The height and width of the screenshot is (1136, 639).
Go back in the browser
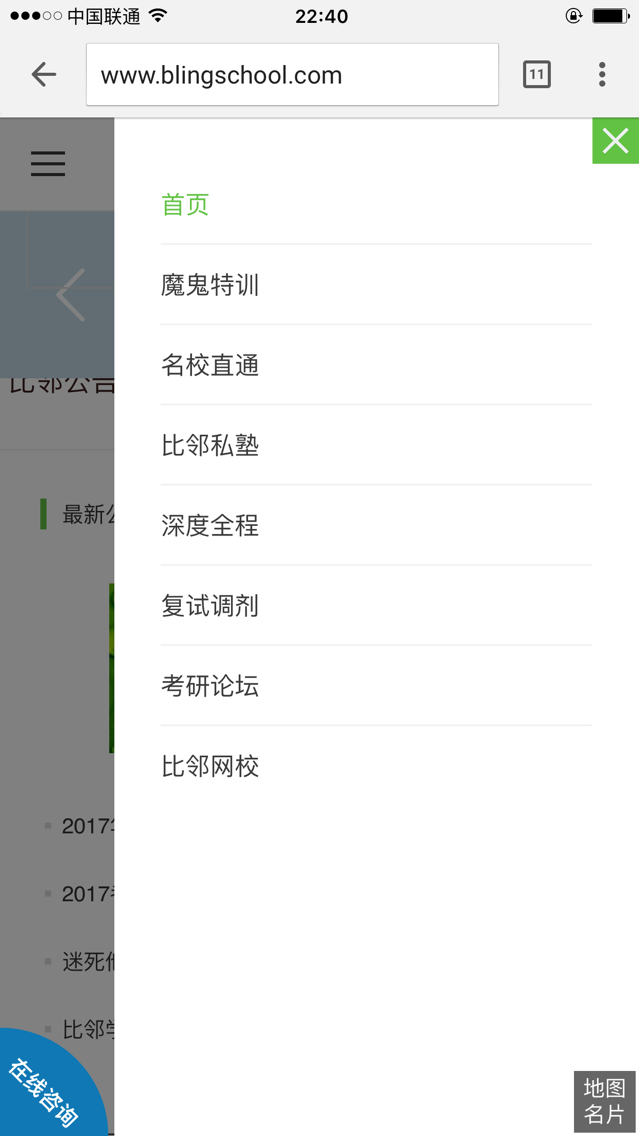coord(44,74)
